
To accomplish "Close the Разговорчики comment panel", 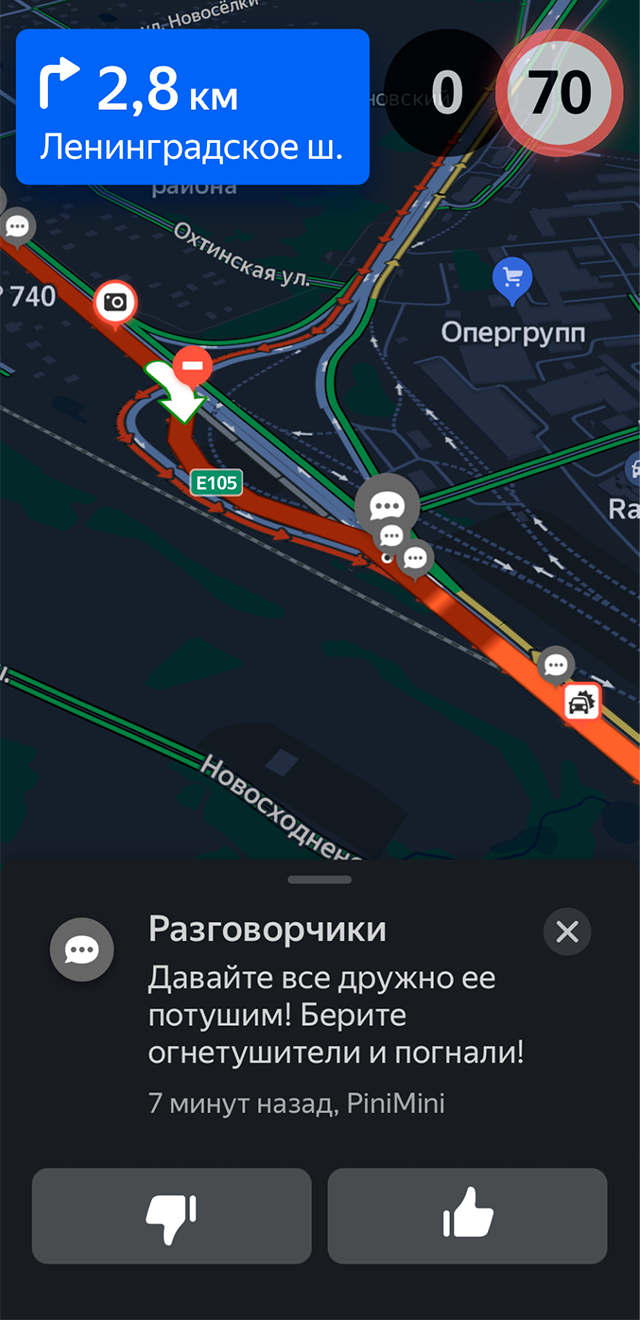I will point(567,932).
